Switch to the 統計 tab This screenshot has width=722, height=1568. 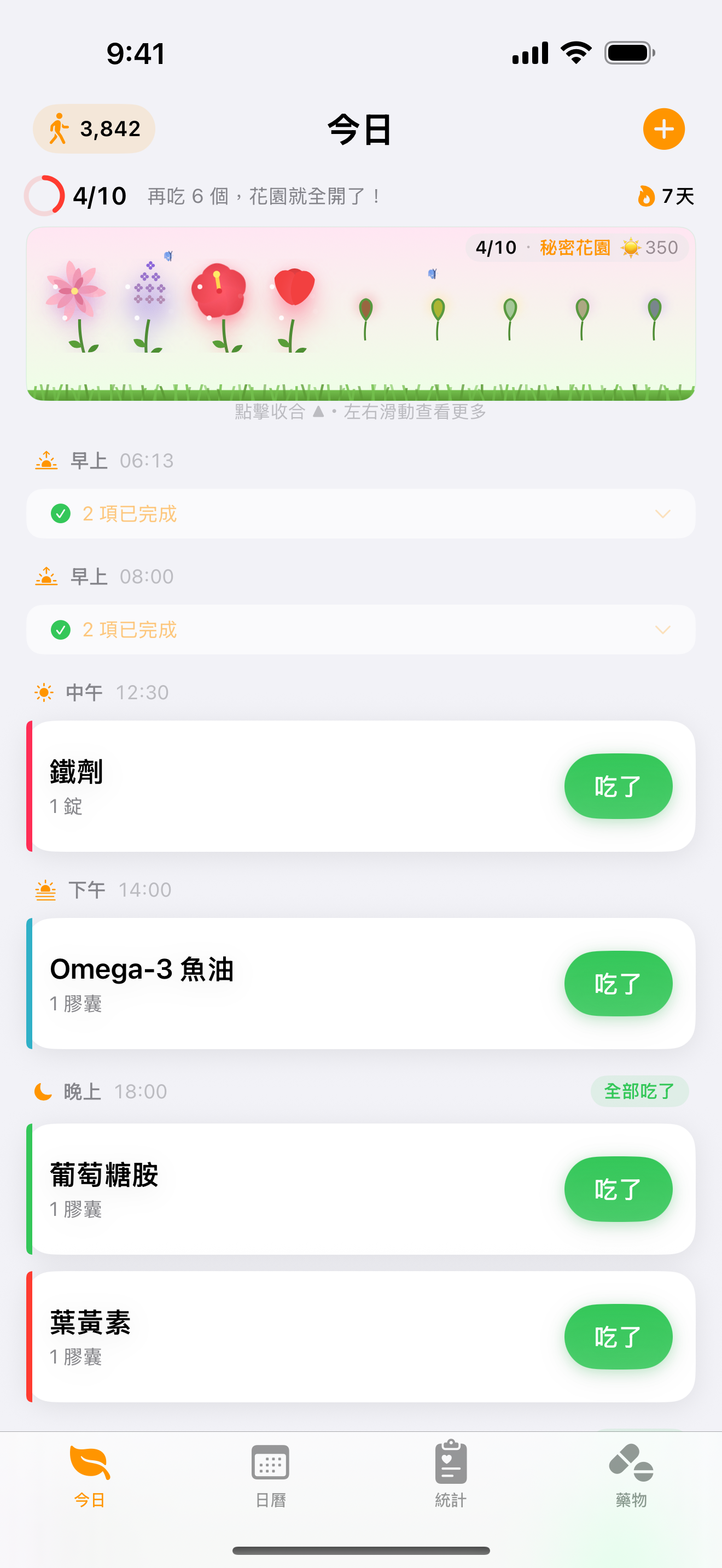pos(451,1479)
